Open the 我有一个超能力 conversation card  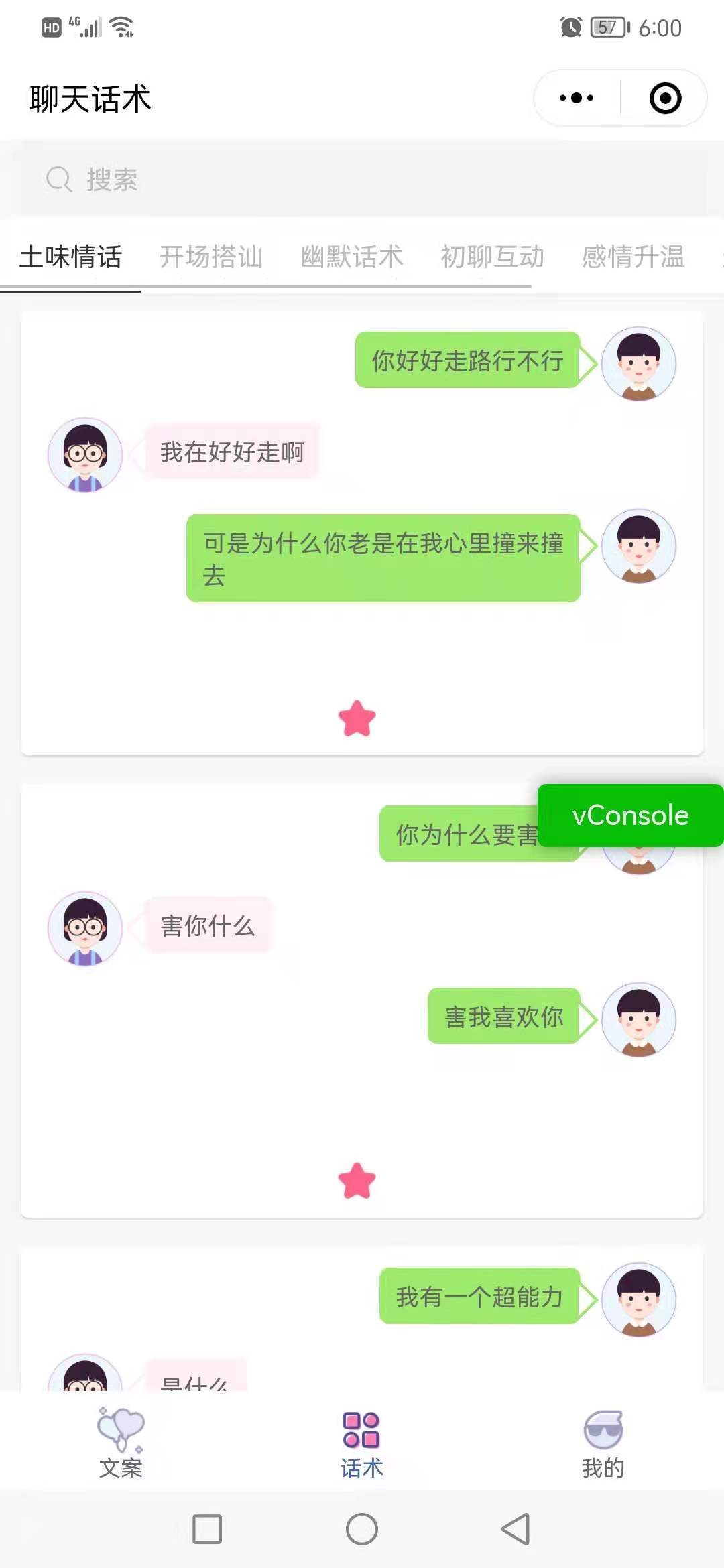coord(479,1297)
